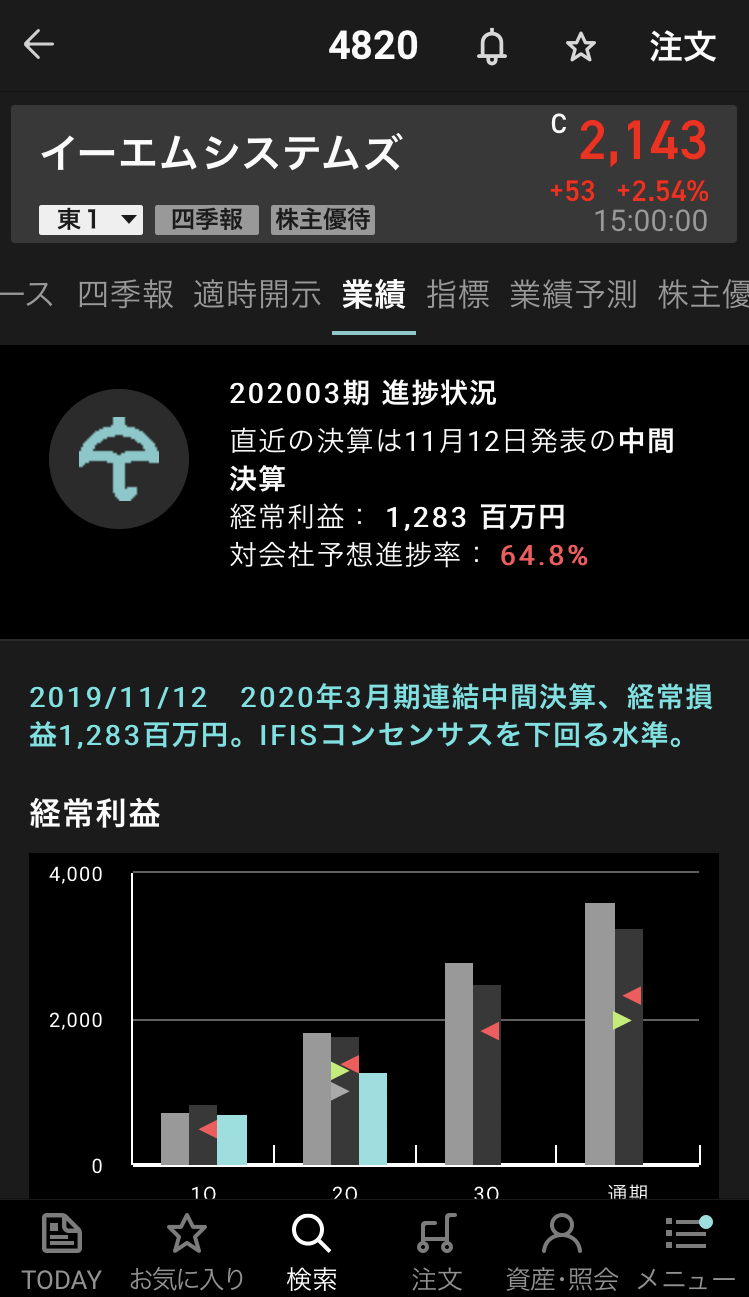Open the price alert bell

[491, 46]
